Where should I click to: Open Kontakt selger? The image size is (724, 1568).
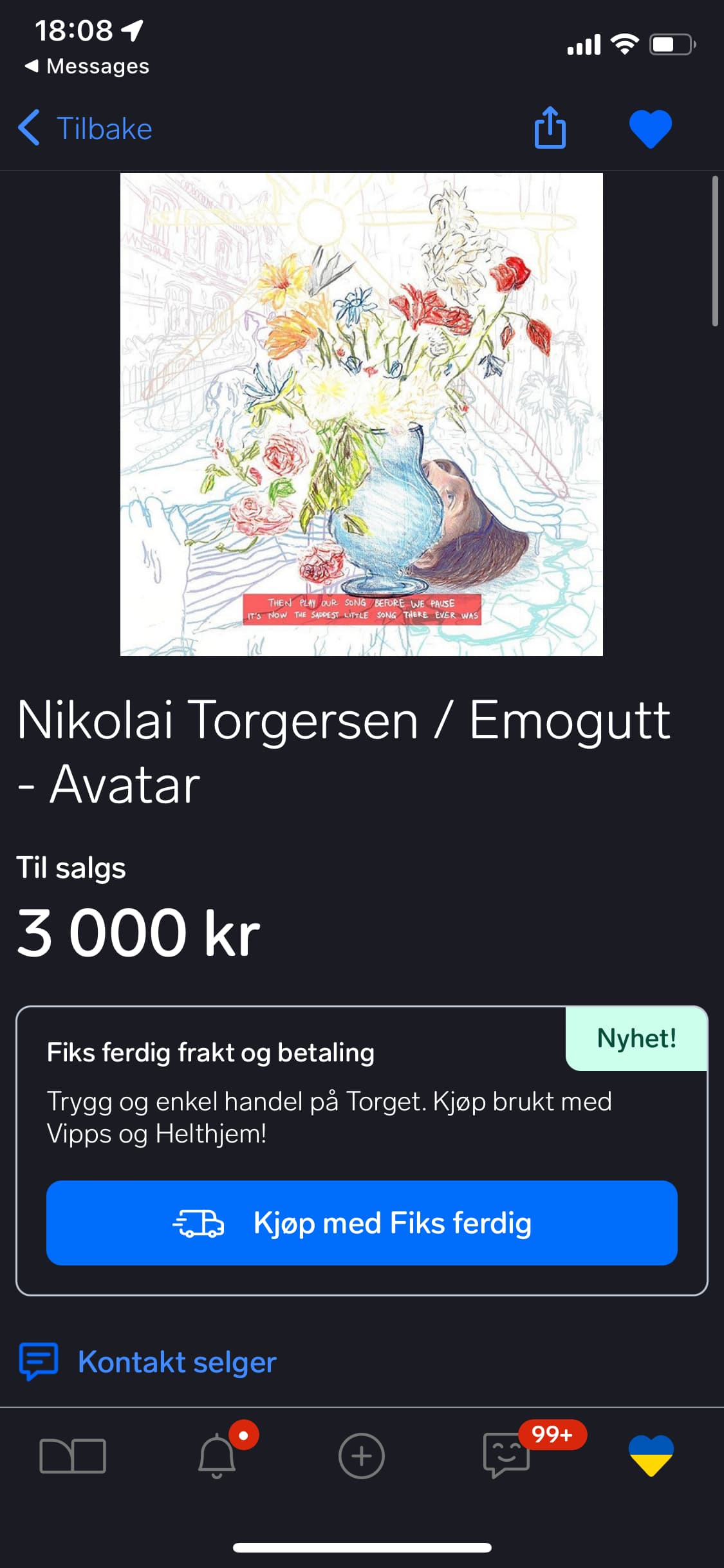pyautogui.click(x=148, y=1361)
